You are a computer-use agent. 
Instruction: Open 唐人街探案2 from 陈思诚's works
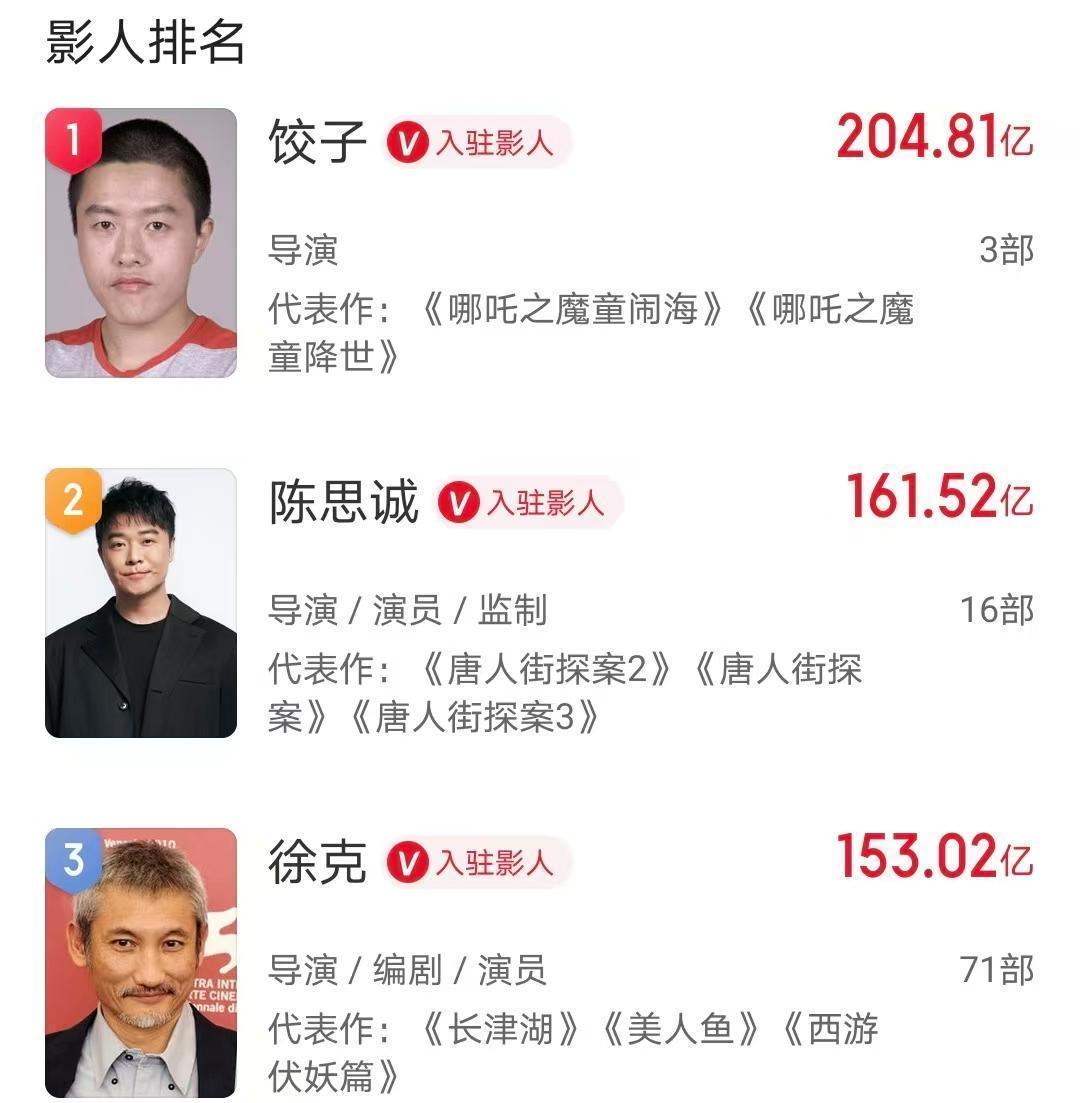(545, 668)
